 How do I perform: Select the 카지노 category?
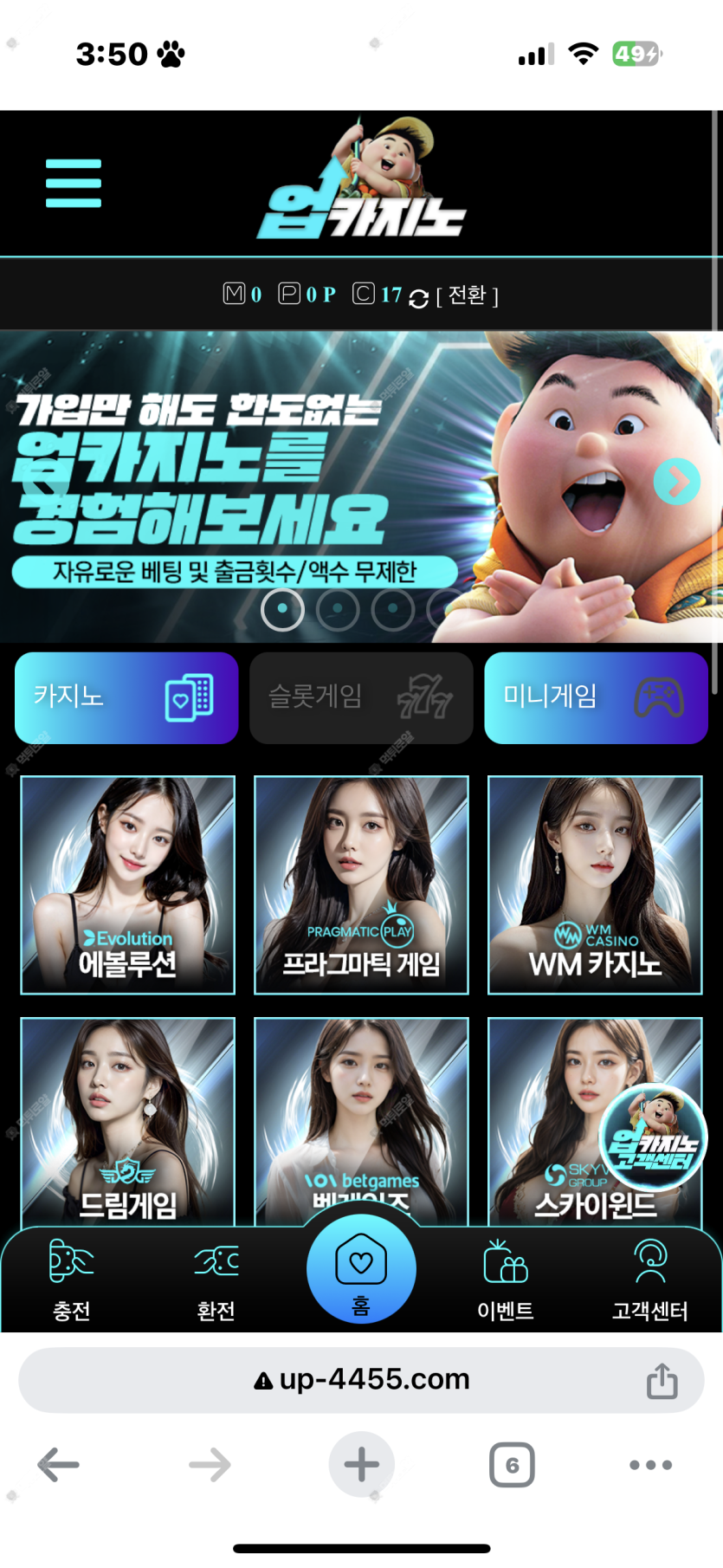126,697
